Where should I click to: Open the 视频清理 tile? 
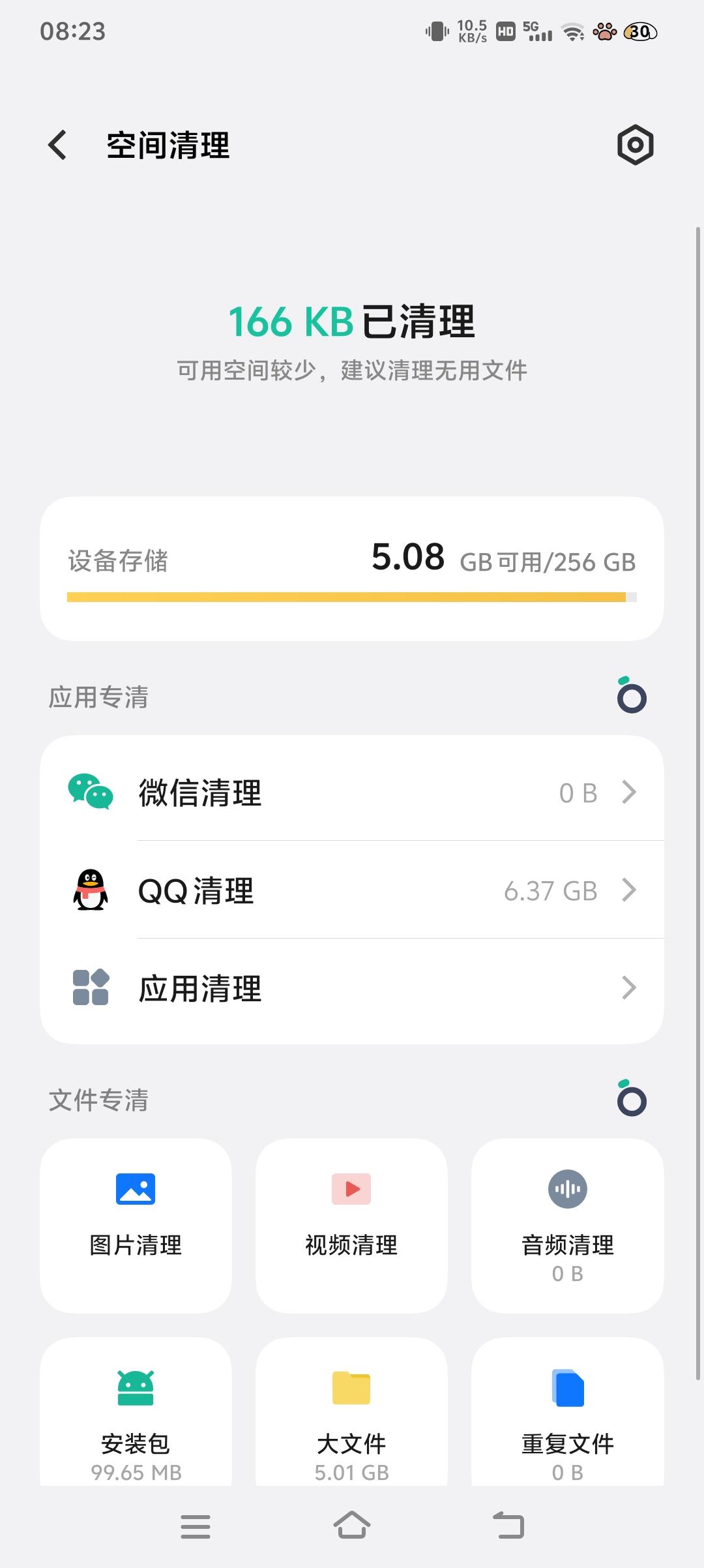tap(351, 1226)
